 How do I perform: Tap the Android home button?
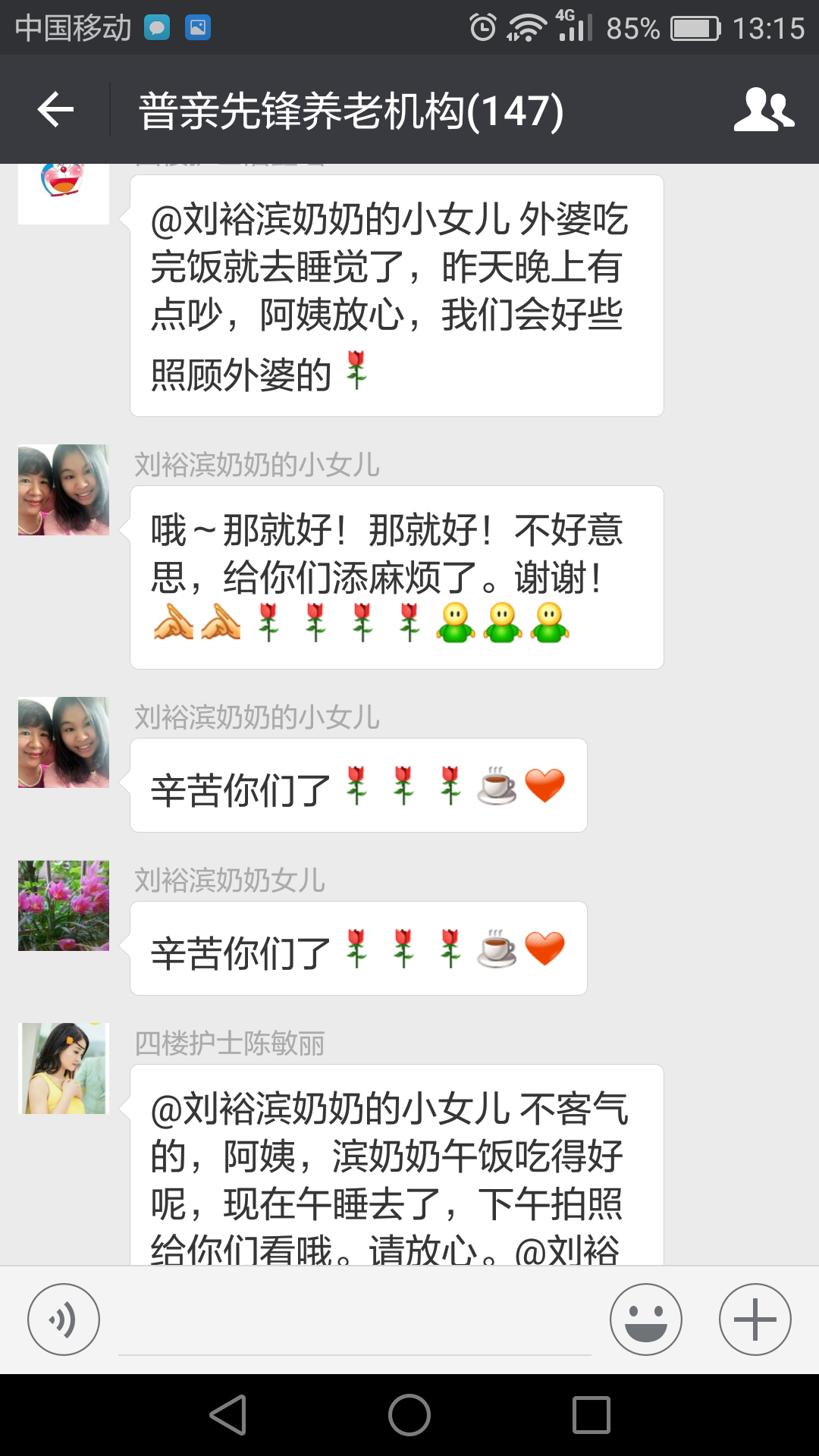click(409, 1415)
